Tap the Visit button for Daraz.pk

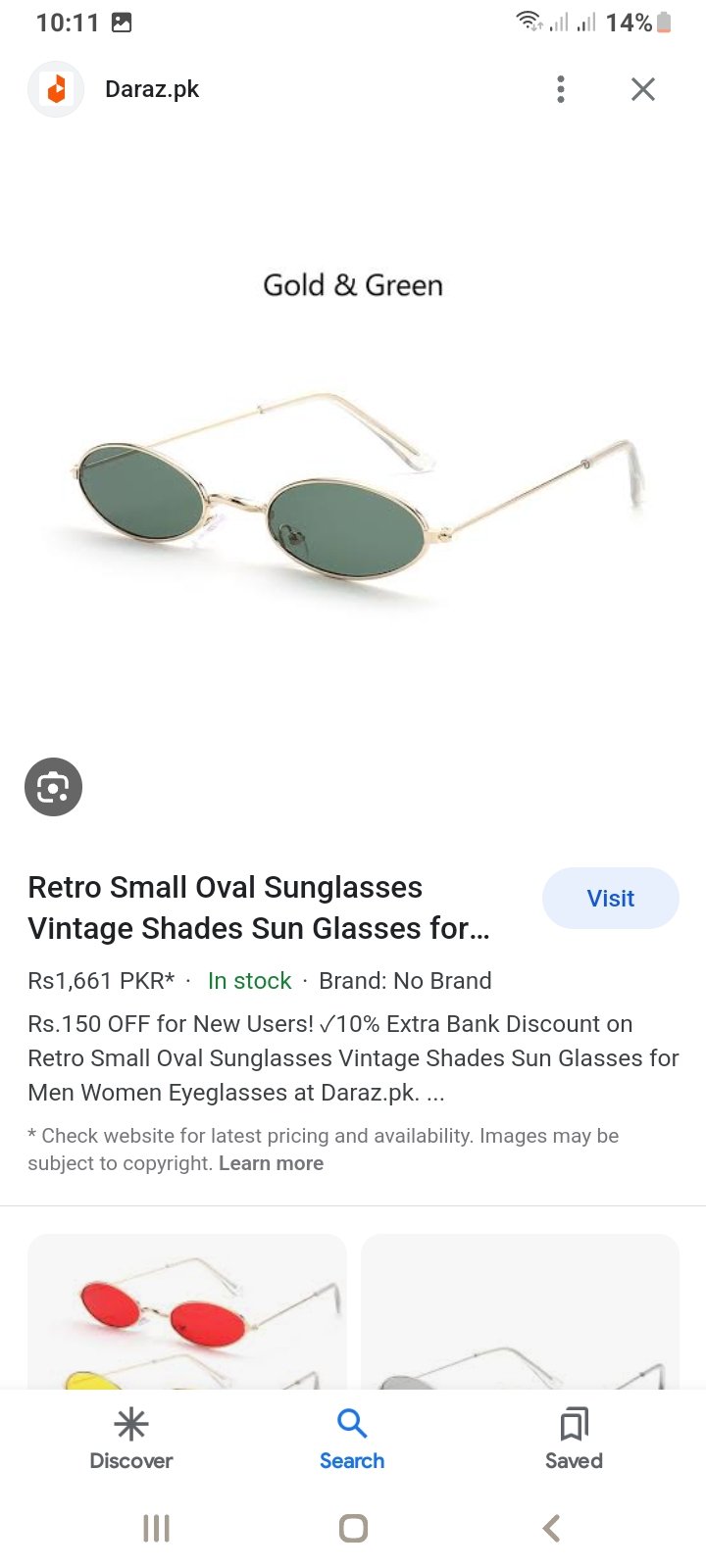[x=610, y=898]
